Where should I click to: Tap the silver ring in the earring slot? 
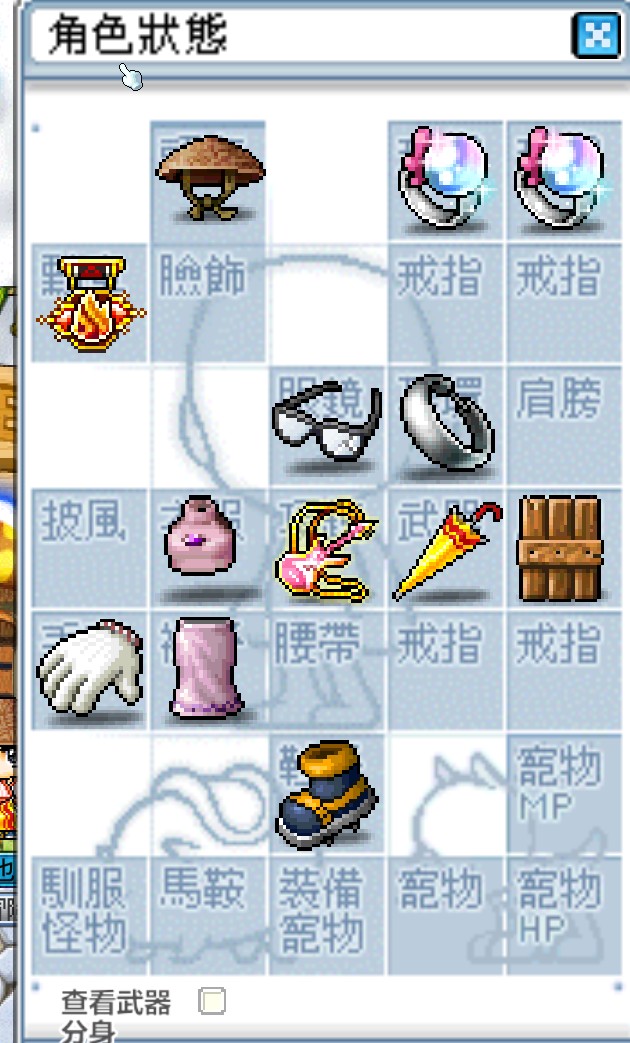[x=446, y=425]
